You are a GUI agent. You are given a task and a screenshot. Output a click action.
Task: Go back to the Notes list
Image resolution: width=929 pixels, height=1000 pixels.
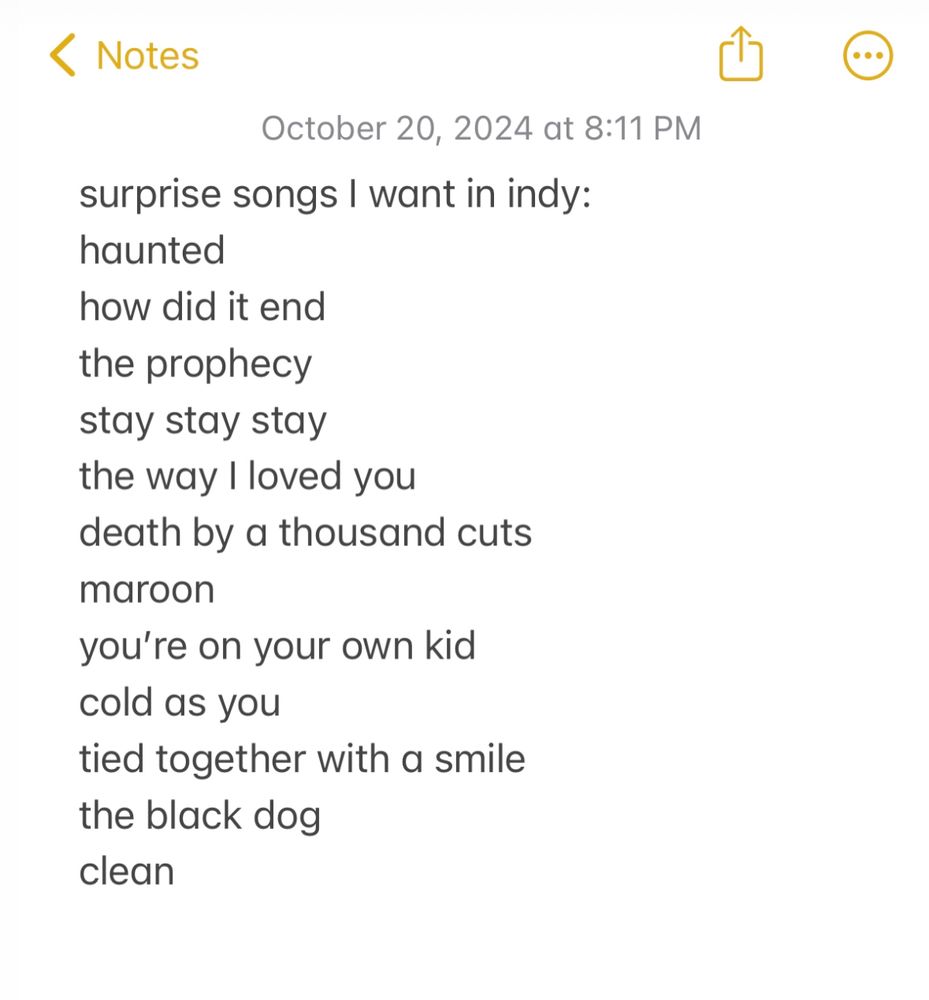(x=124, y=56)
